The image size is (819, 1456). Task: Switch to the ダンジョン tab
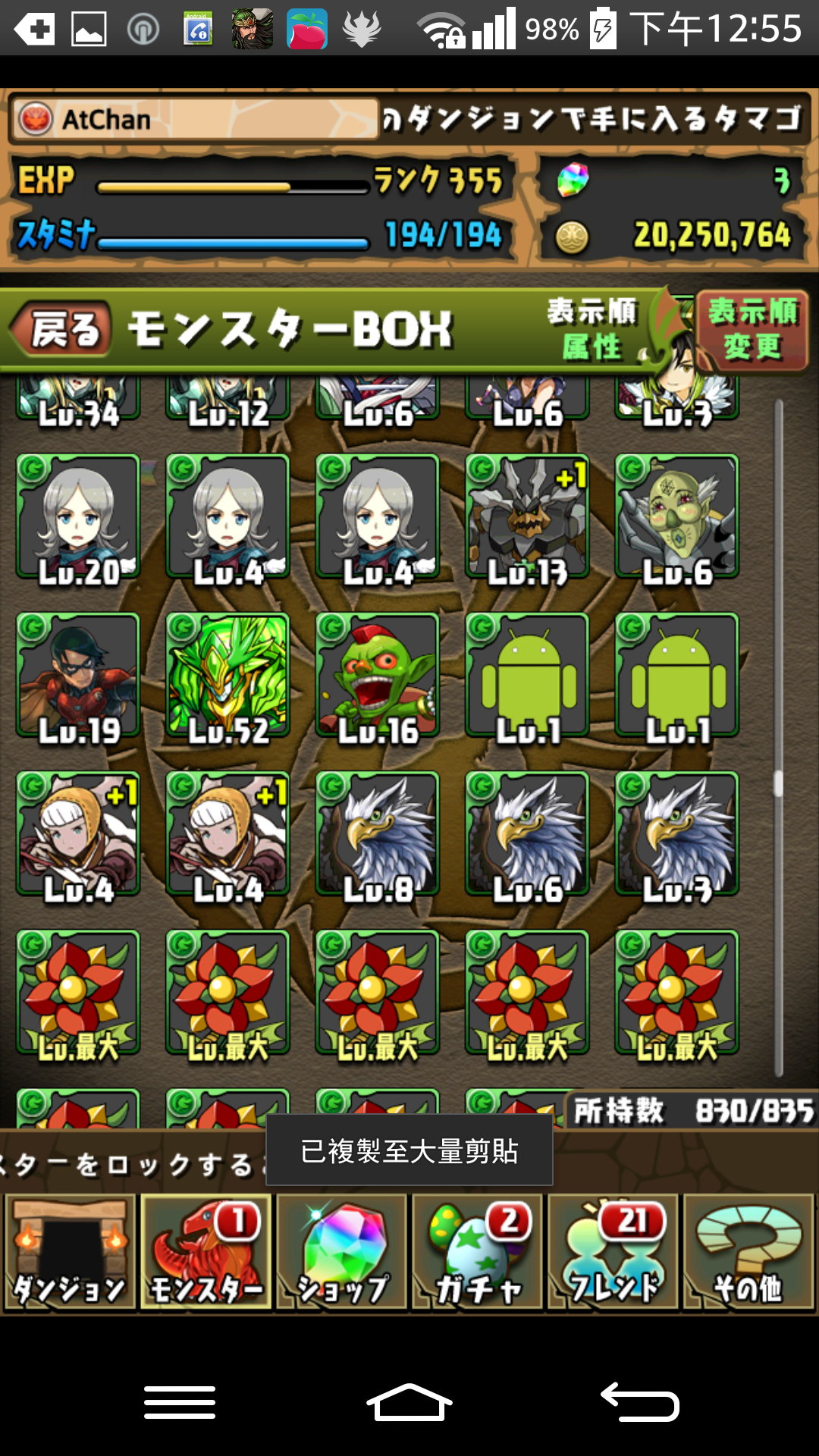pyautogui.click(x=70, y=1252)
